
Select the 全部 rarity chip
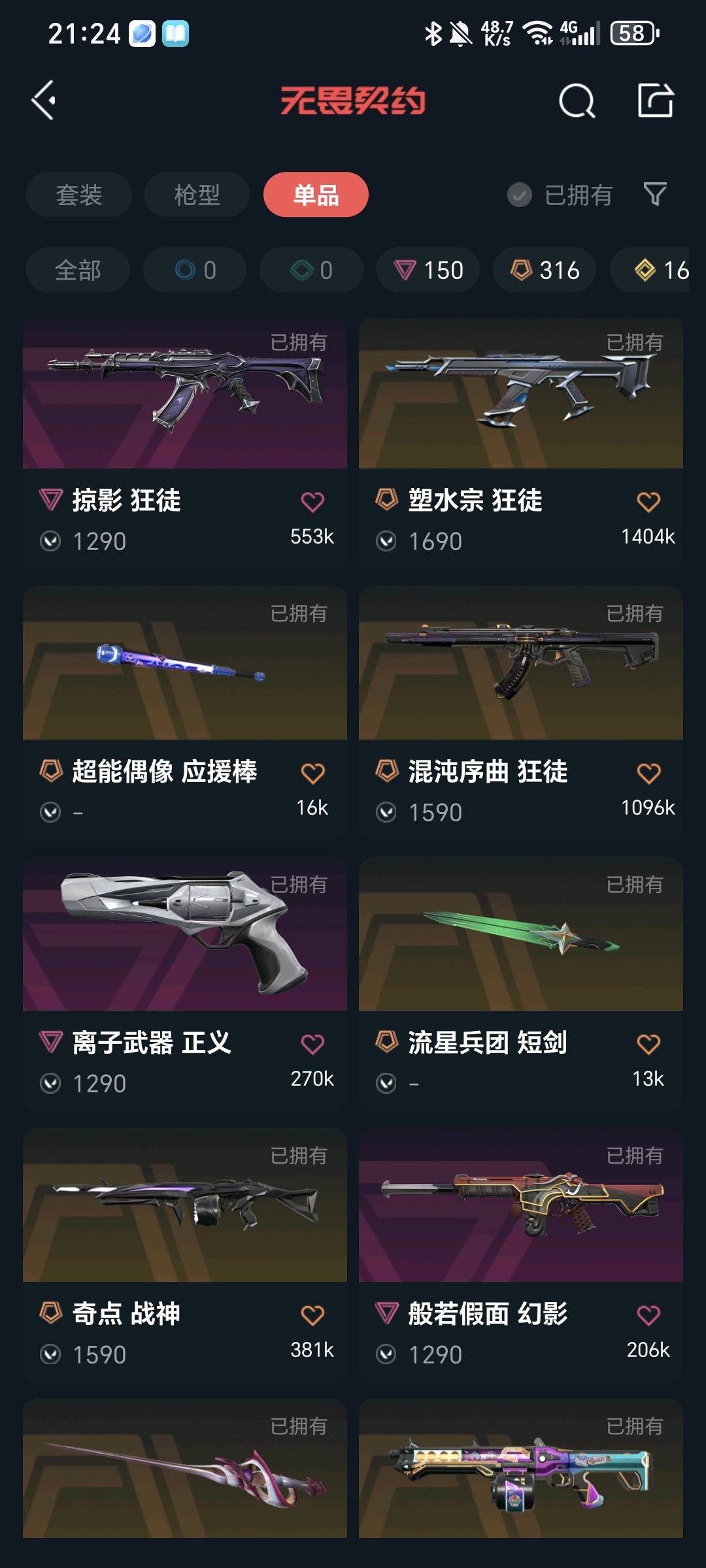78,270
